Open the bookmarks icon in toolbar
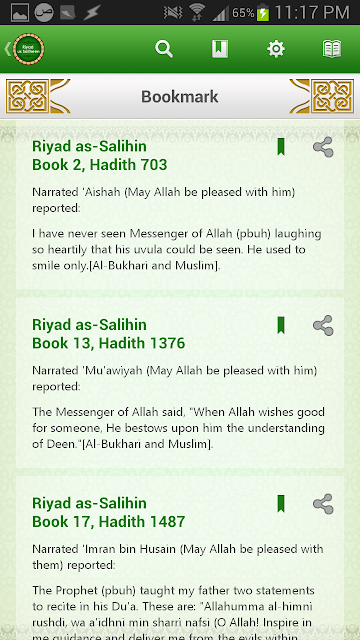Viewport: 360px width, 640px height. [220, 49]
